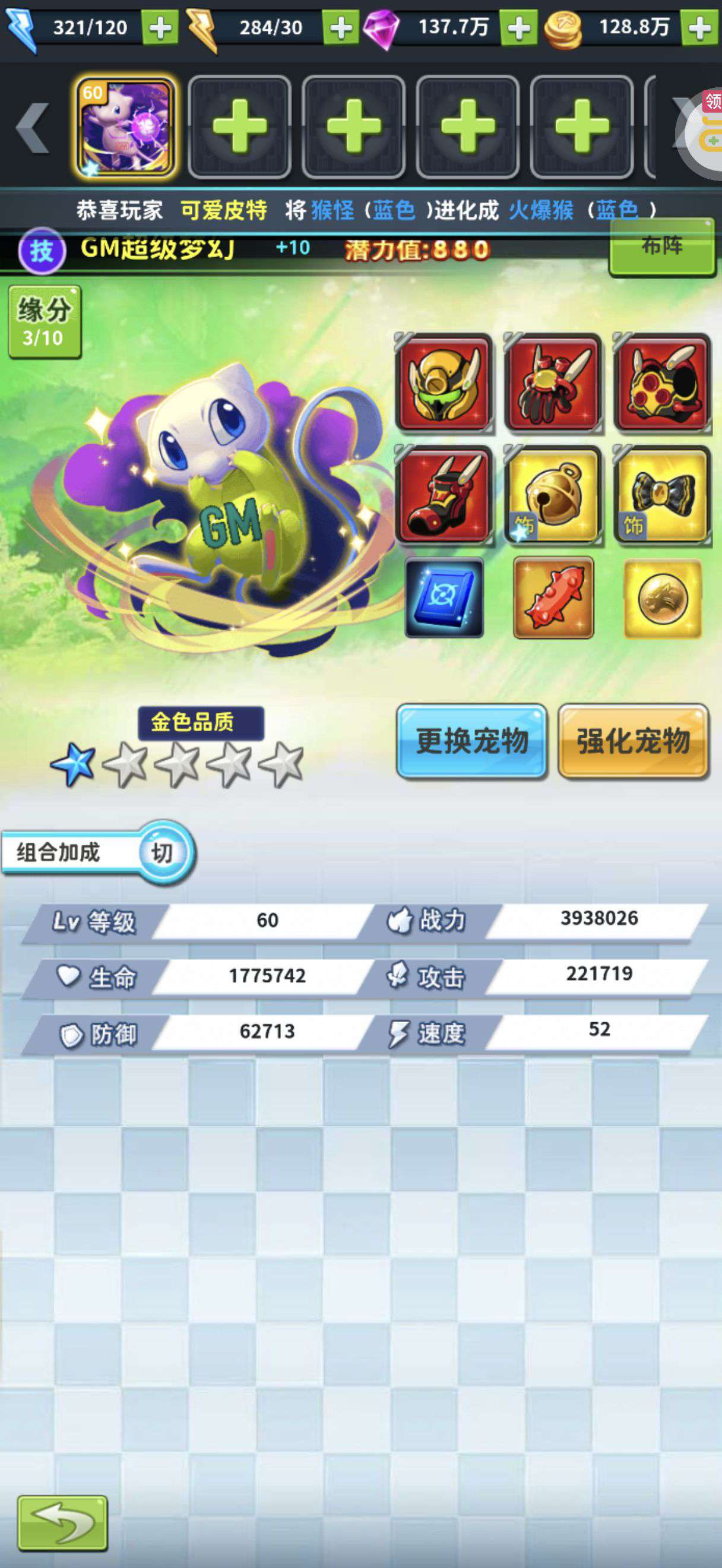
Task: Open the red spiked item slot
Action: (x=553, y=597)
